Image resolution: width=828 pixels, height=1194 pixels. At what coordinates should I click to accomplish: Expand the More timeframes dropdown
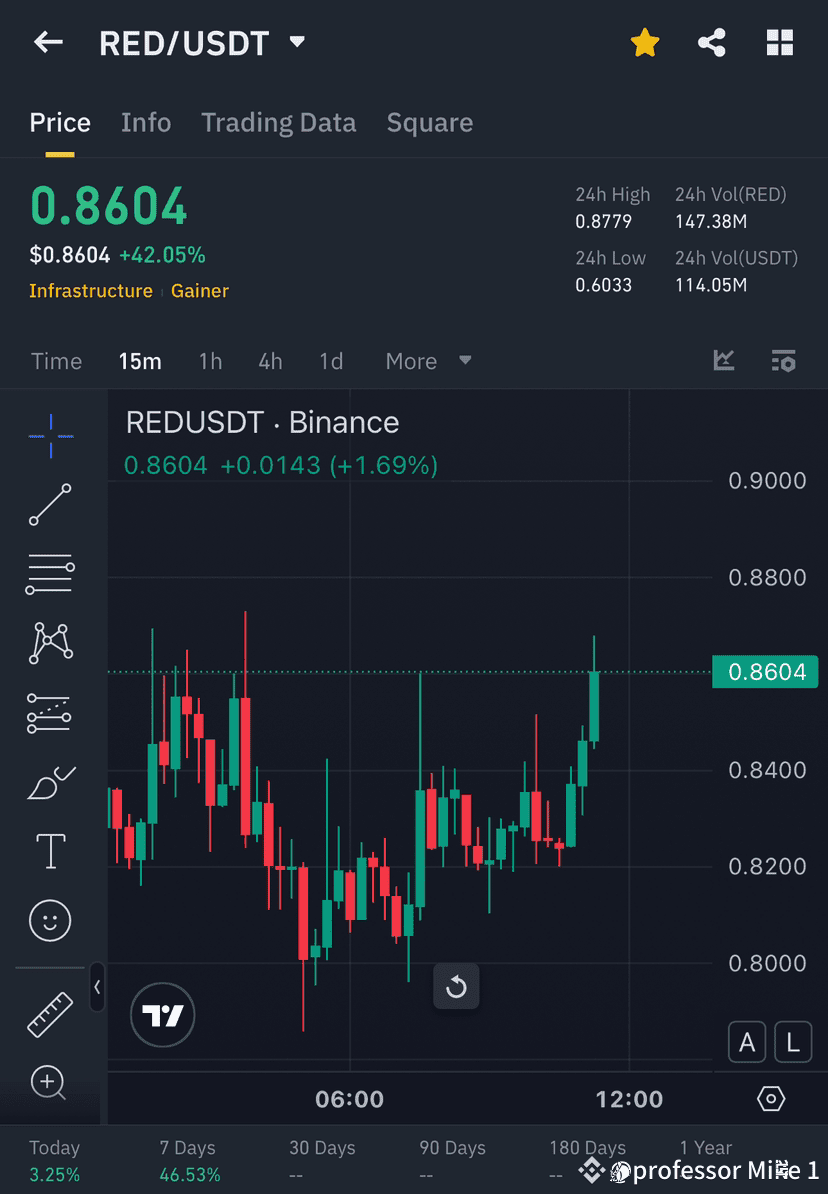click(428, 361)
